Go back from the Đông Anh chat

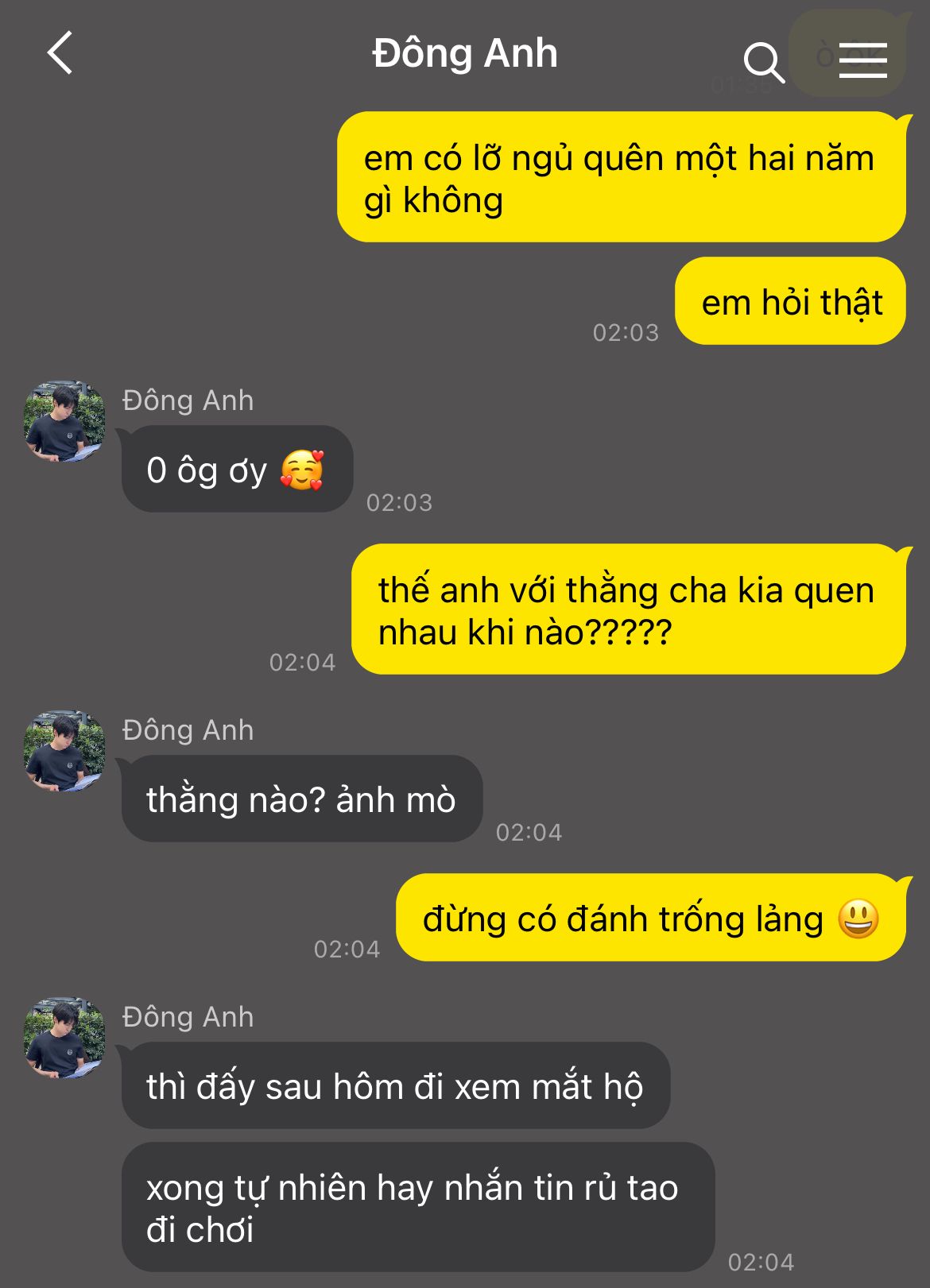coord(60,53)
